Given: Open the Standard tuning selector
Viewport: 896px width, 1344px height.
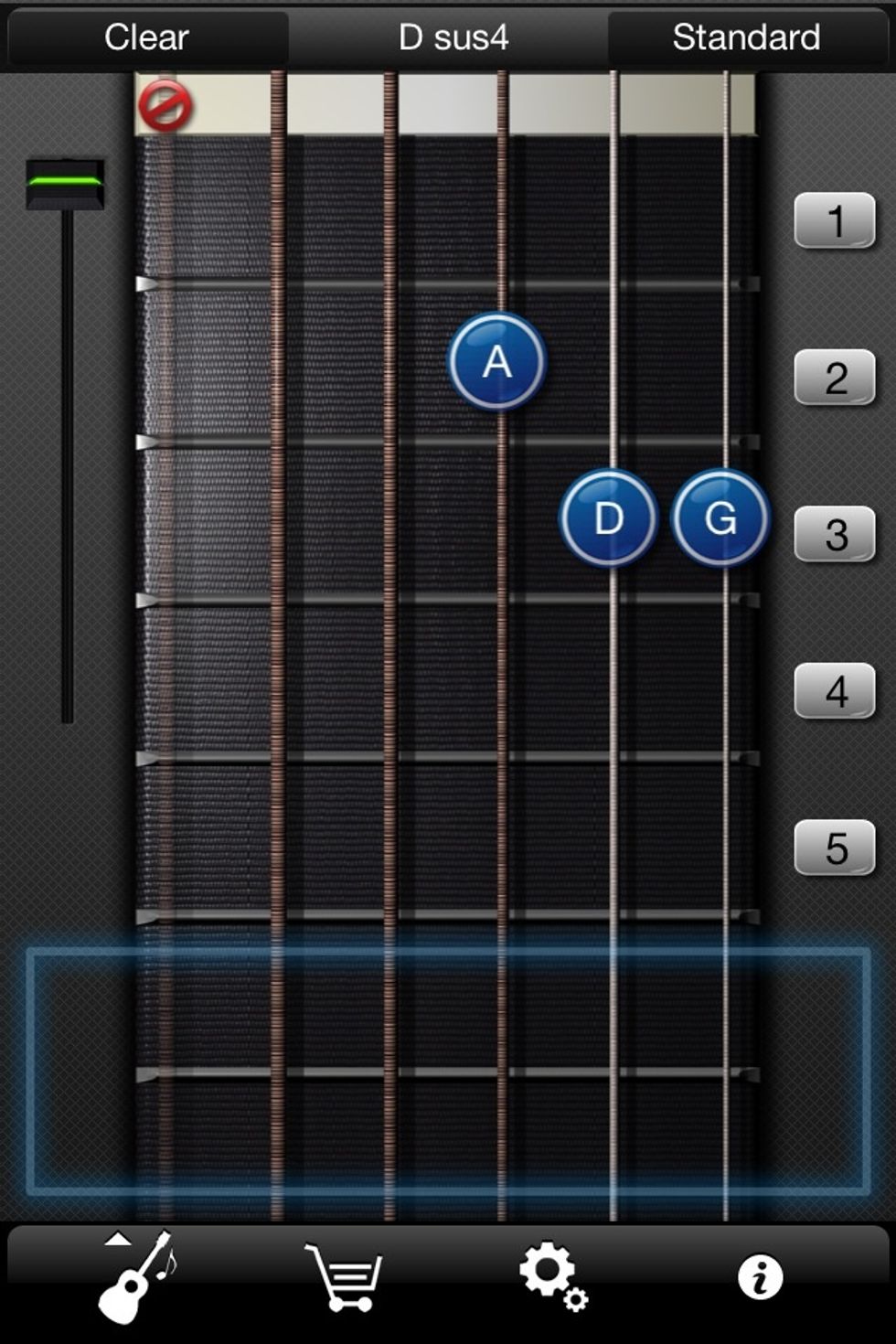Looking at the screenshot, I should click(746, 37).
